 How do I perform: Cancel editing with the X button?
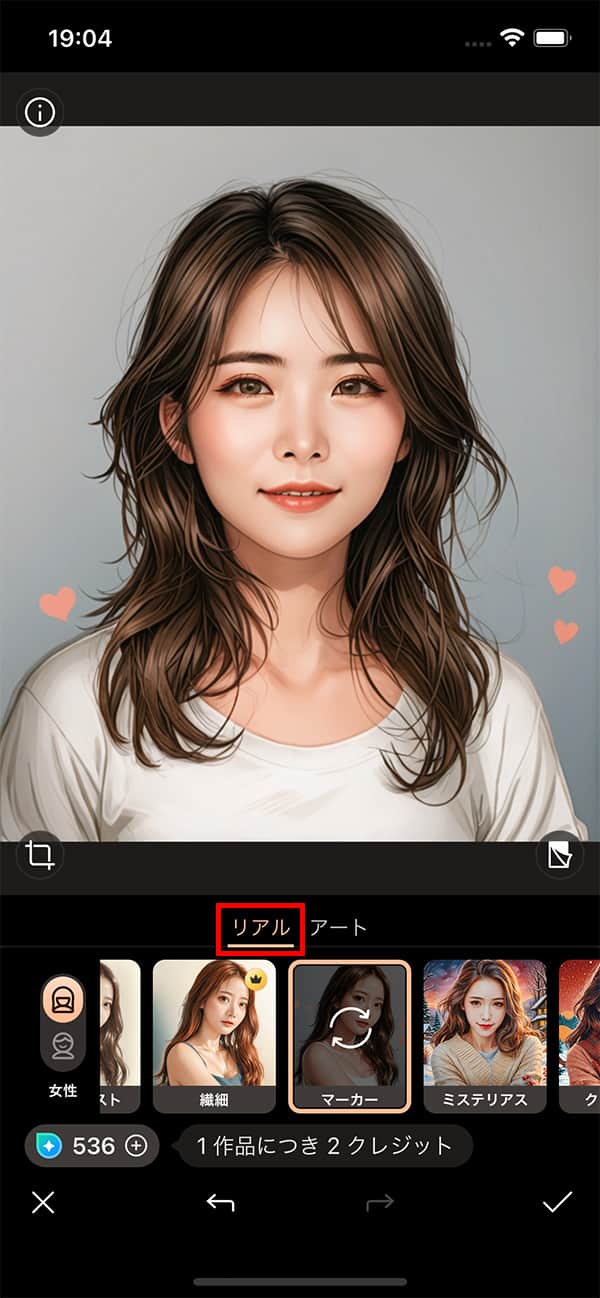click(42, 1203)
